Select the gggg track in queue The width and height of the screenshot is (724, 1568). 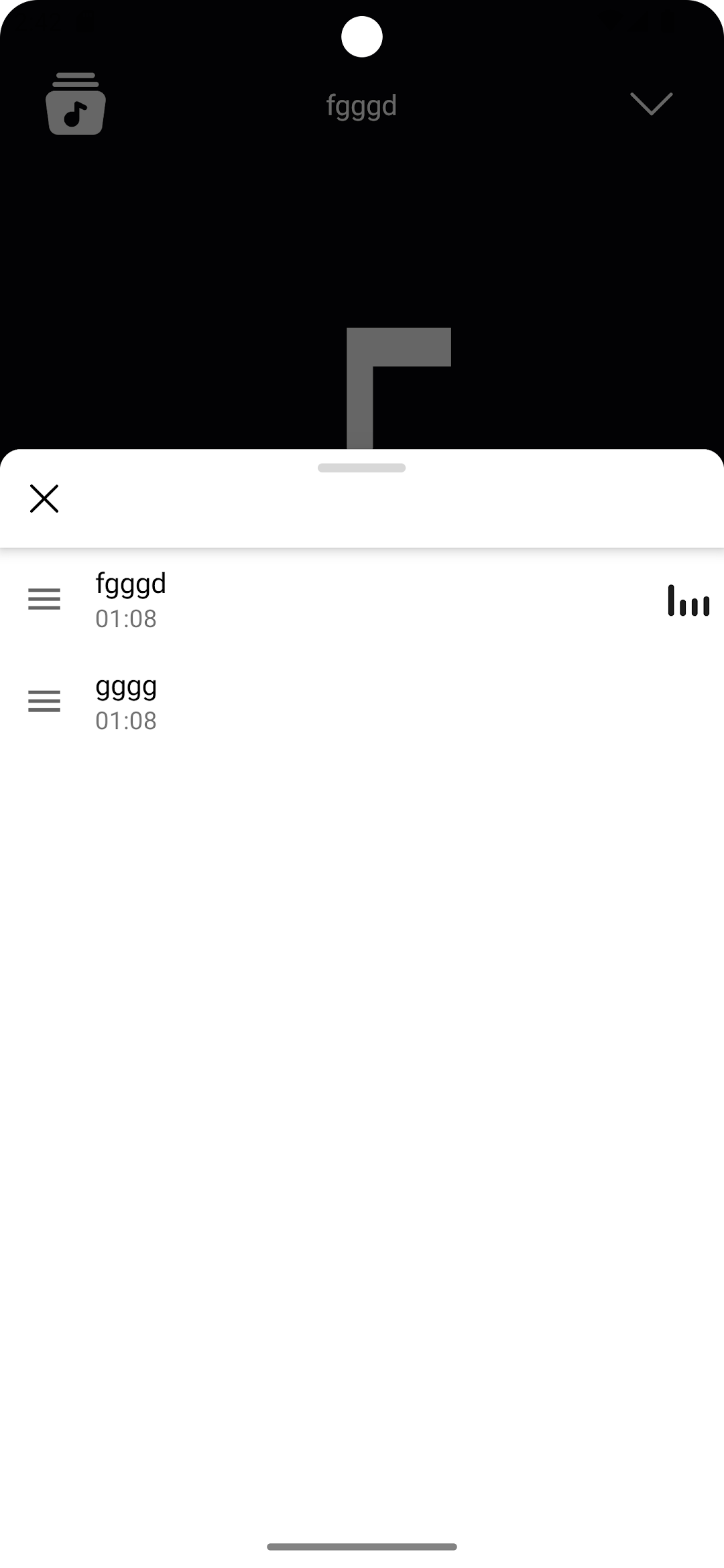point(362,702)
